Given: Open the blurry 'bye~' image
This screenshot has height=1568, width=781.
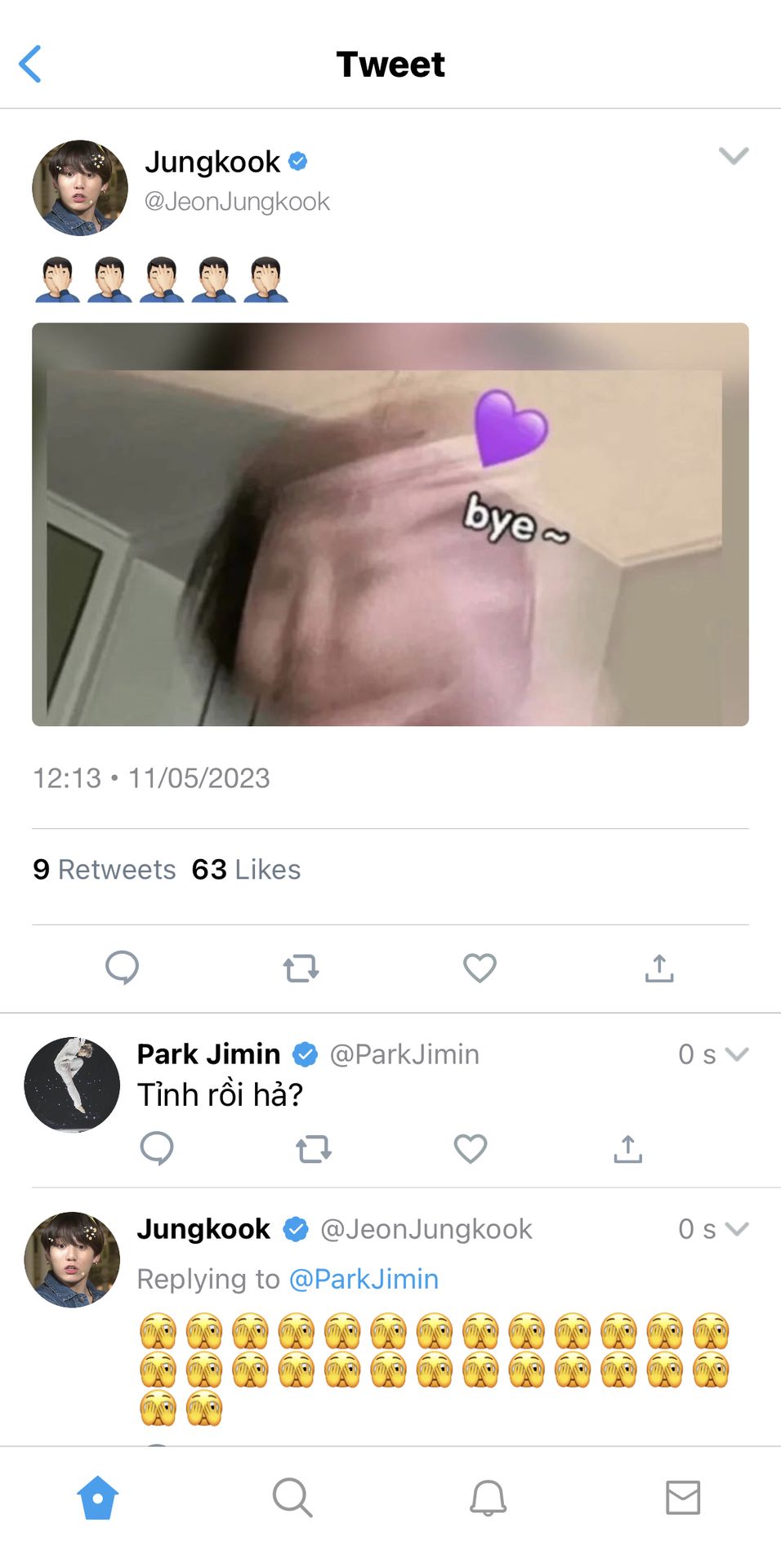Looking at the screenshot, I should point(390,524).
